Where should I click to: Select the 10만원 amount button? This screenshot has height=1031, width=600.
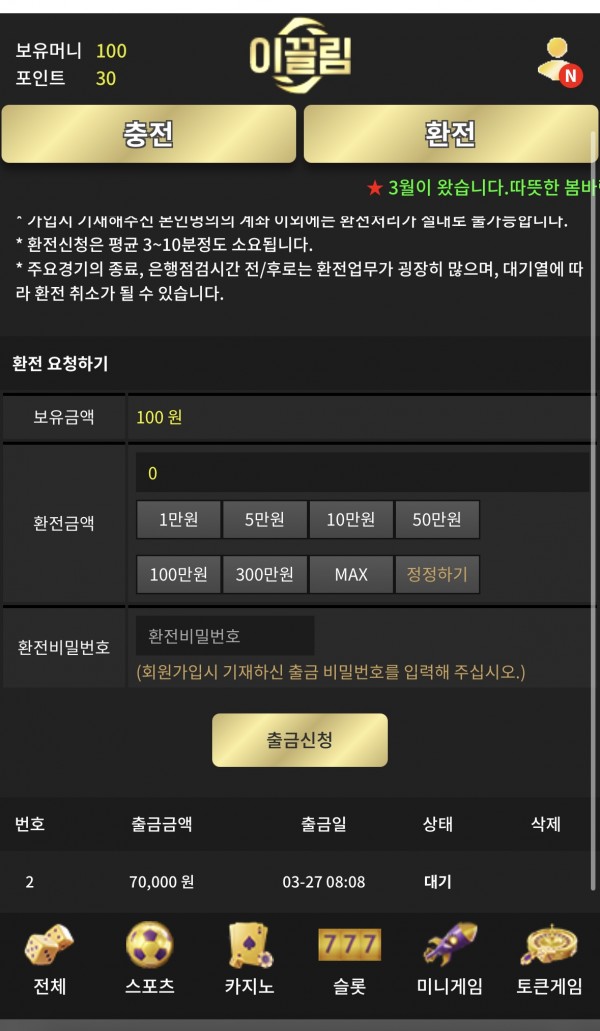coord(350,520)
